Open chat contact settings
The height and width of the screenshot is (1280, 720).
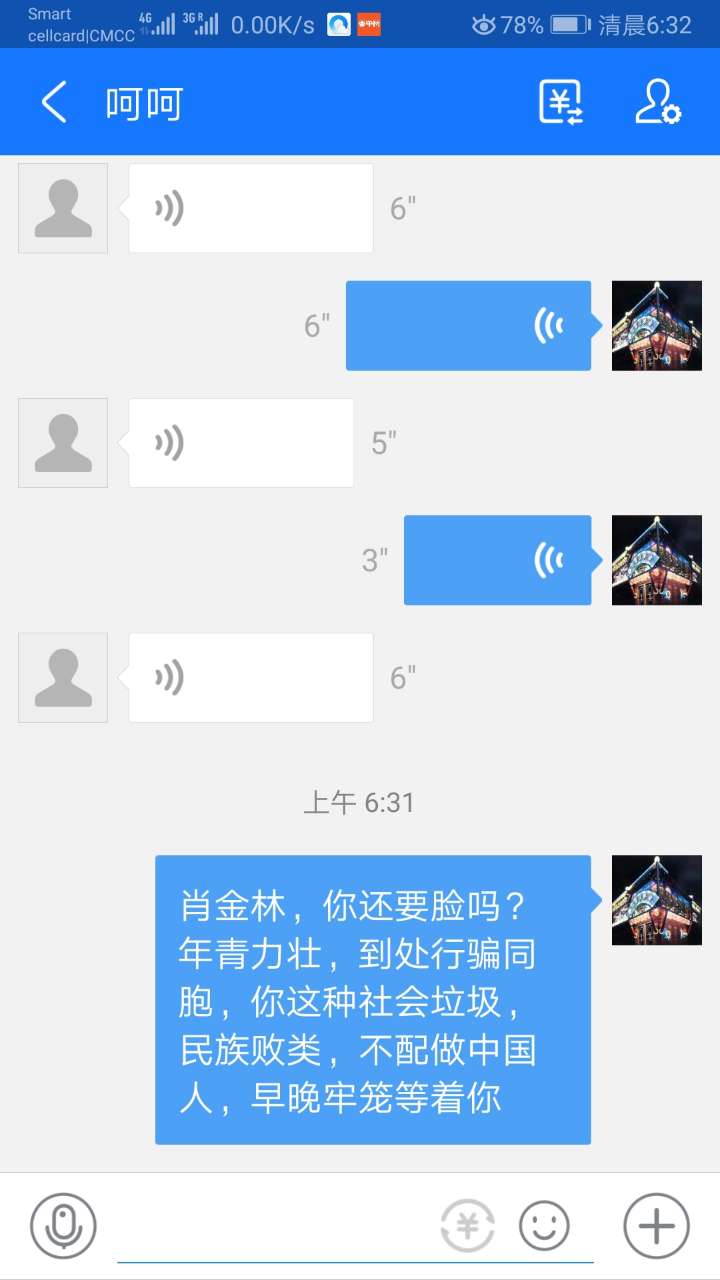point(658,102)
